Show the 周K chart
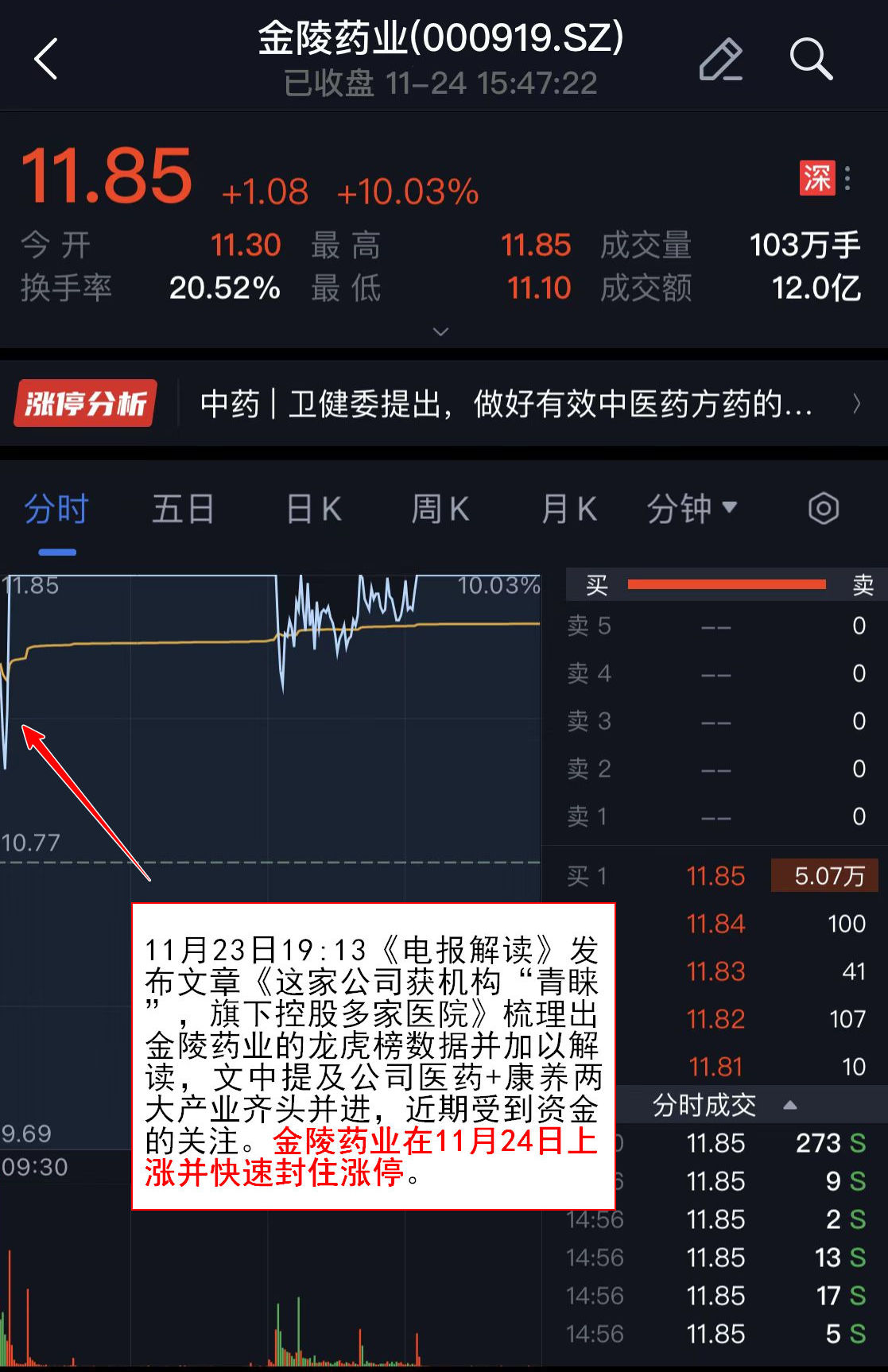 pyautogui.click(x=440, y=509)
